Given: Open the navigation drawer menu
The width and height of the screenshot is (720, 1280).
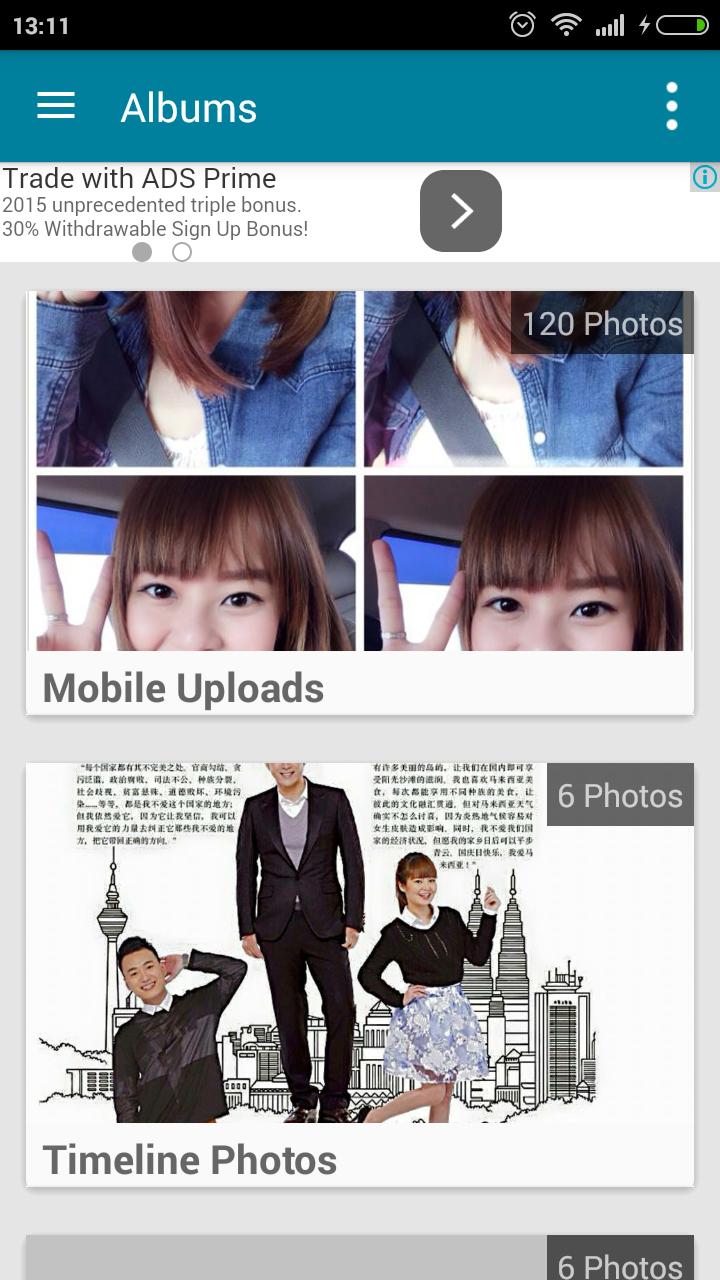Looking at the screenshot, I should tap(56, 106).
